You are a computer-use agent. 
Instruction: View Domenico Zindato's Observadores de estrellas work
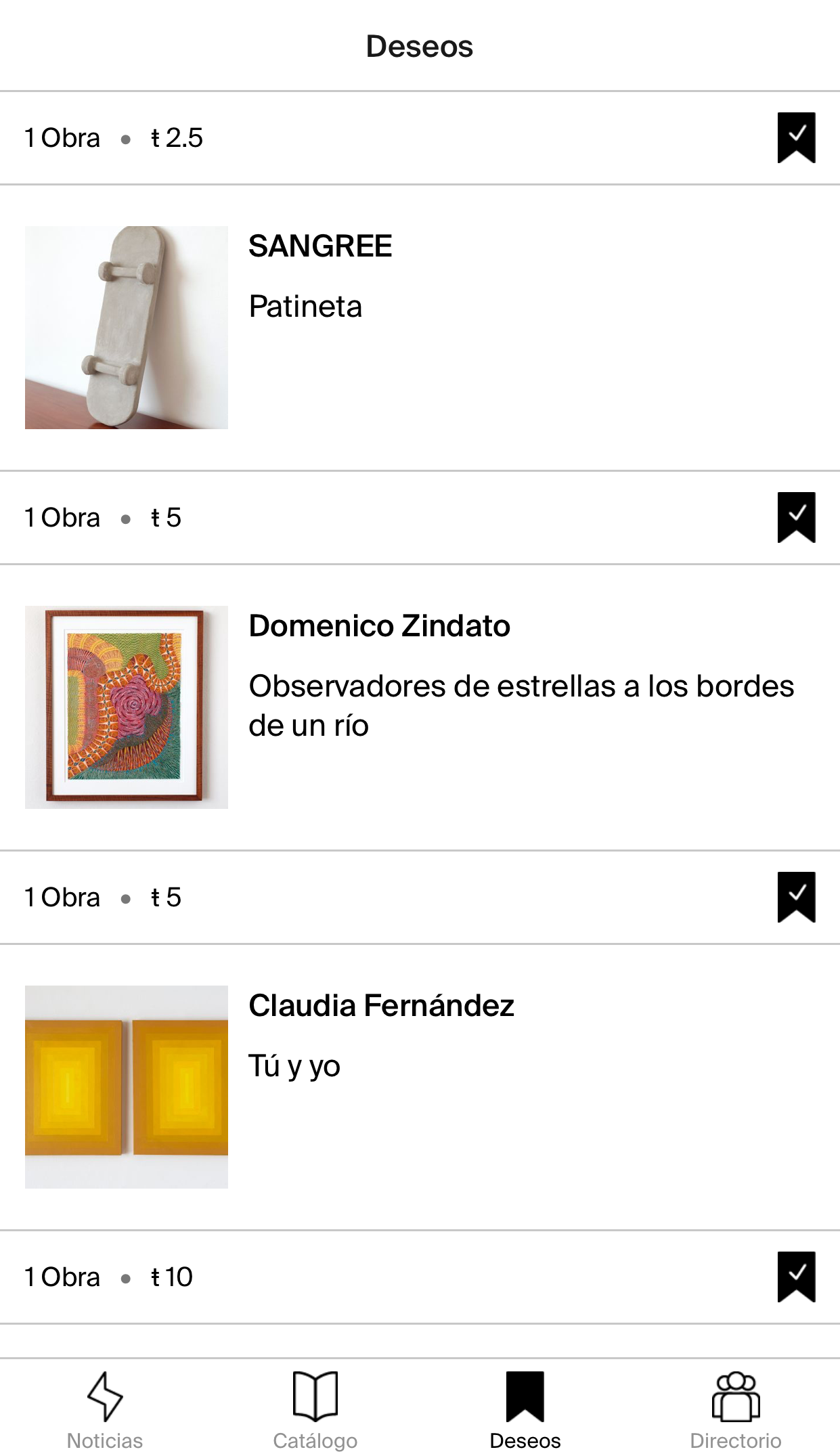[127, 707]
